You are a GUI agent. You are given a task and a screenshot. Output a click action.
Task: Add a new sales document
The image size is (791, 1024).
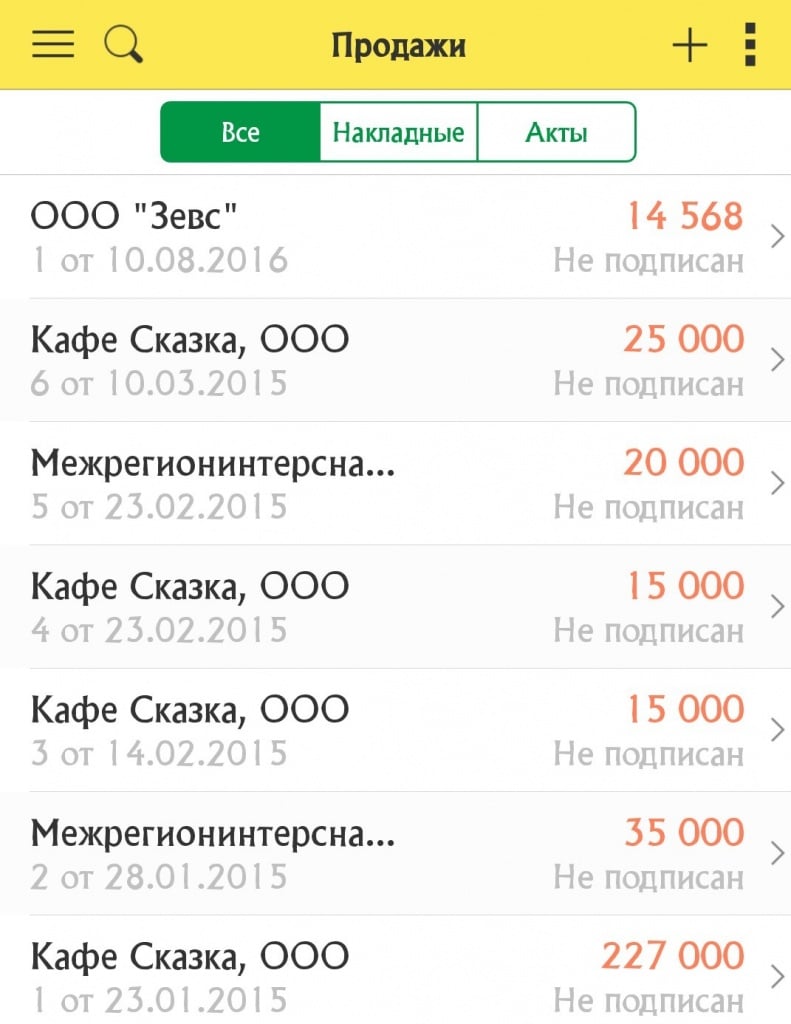pos(689,45)
